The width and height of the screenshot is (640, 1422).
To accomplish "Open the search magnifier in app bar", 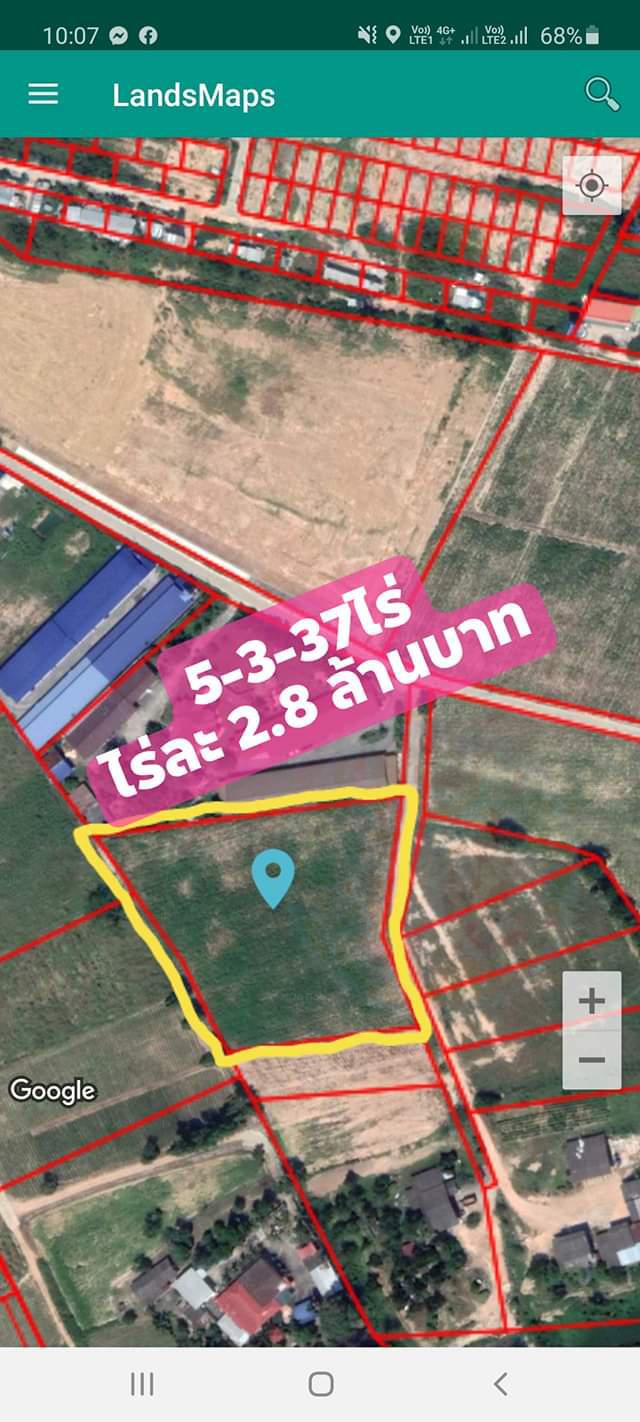I will [x=602, y=94].
